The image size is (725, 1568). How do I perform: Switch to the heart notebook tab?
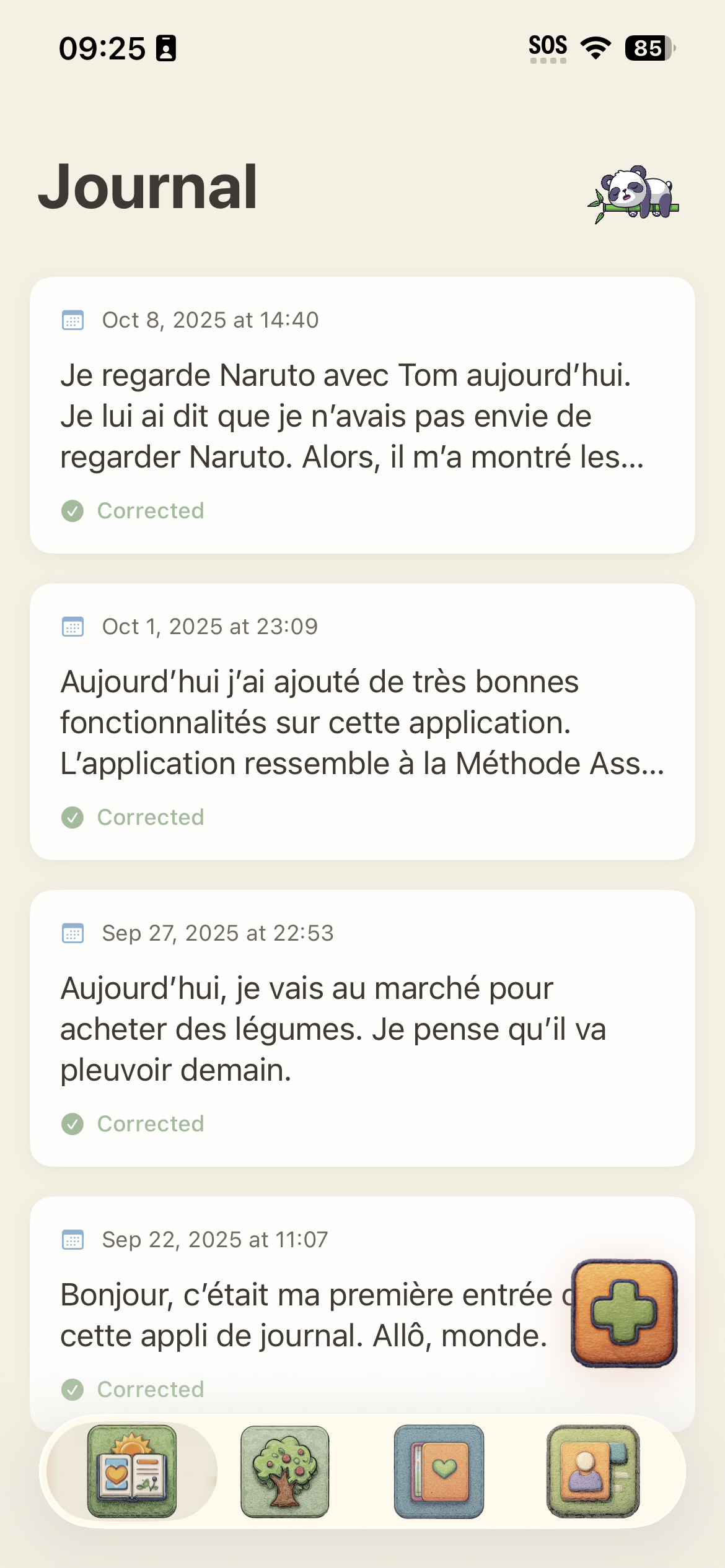pyautogui.click(x=439, y=1471)
